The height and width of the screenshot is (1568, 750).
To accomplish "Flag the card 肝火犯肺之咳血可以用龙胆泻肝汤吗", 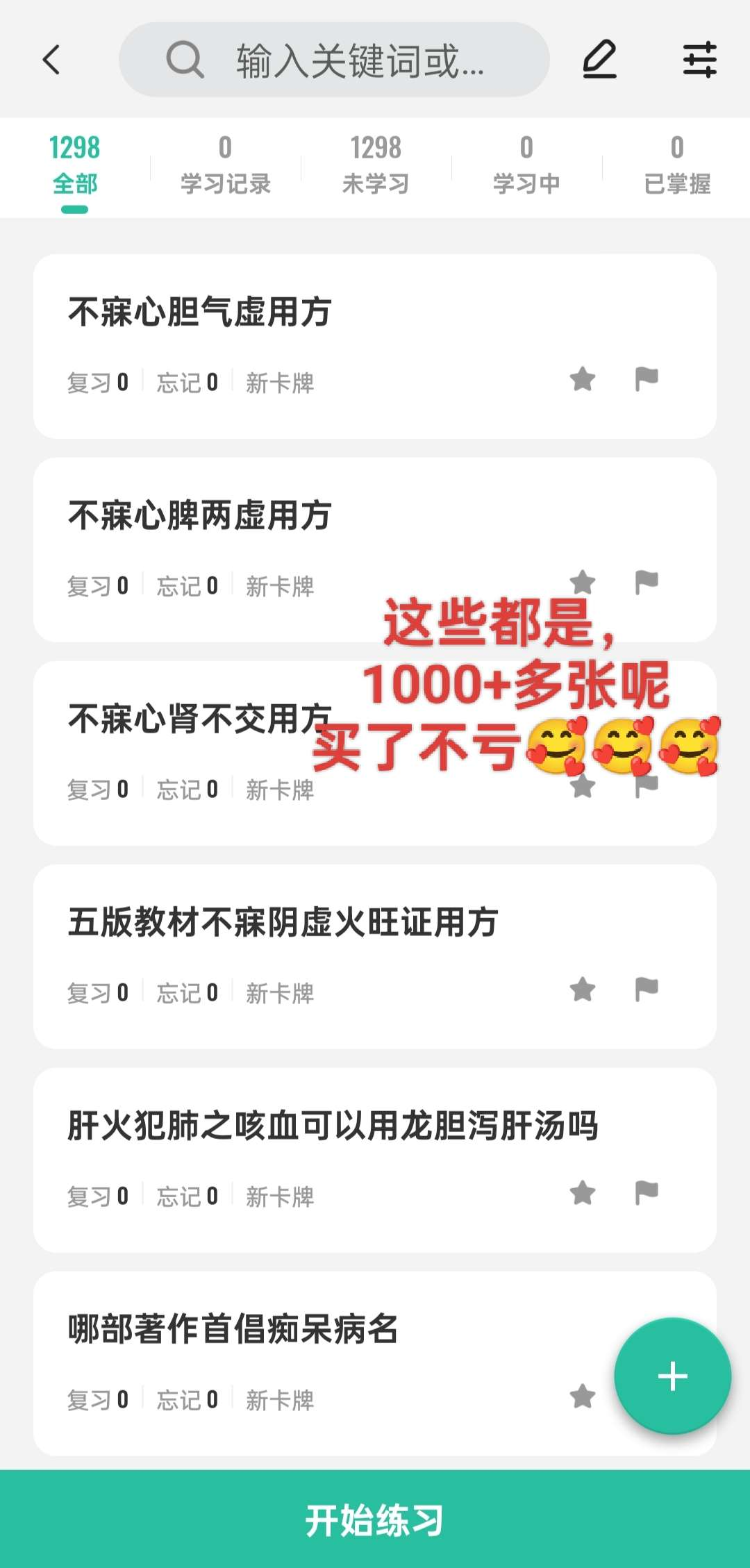I will tap(647, 1193).
